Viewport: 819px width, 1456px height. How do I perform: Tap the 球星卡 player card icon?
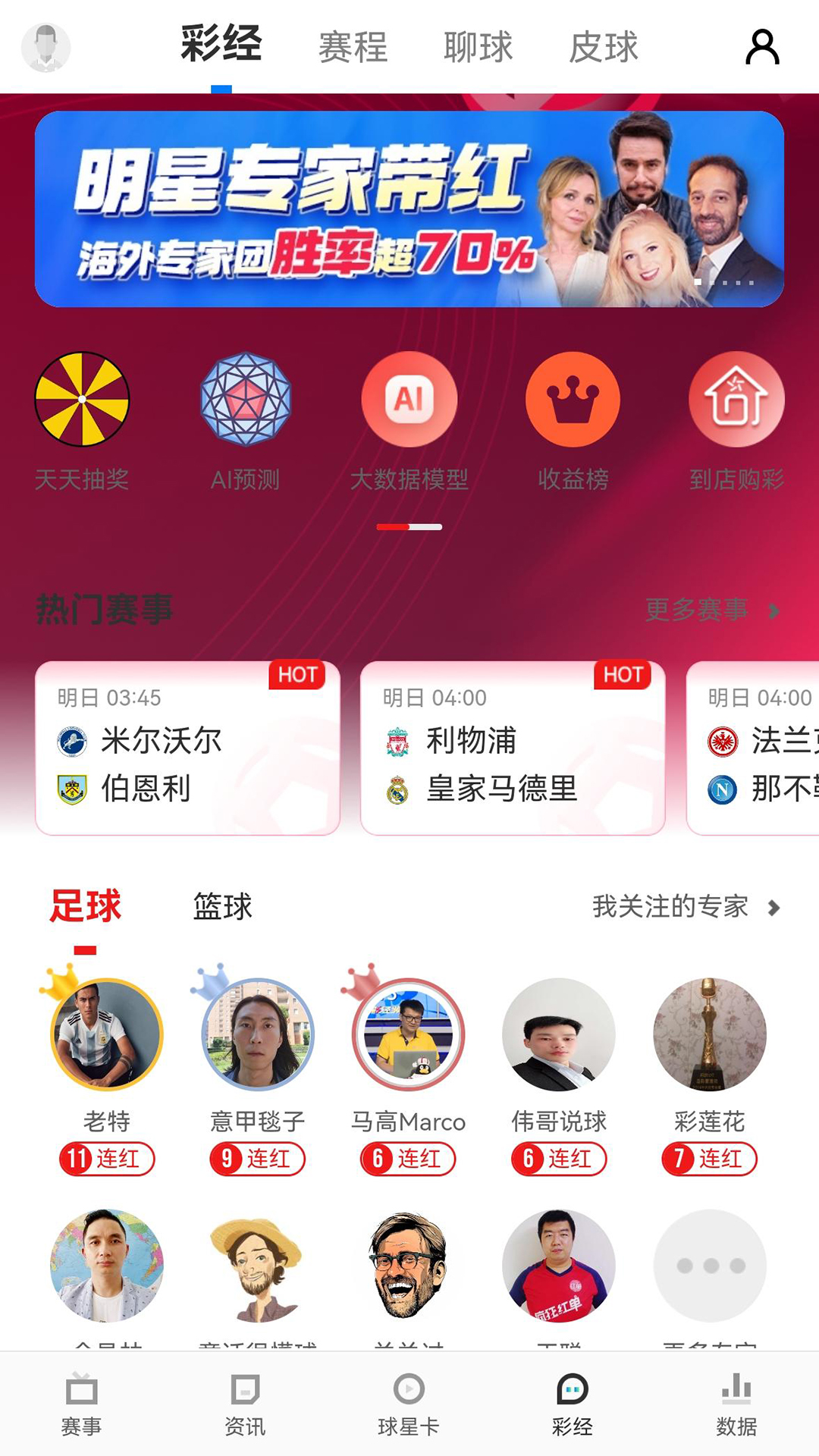pos(409,1407)
